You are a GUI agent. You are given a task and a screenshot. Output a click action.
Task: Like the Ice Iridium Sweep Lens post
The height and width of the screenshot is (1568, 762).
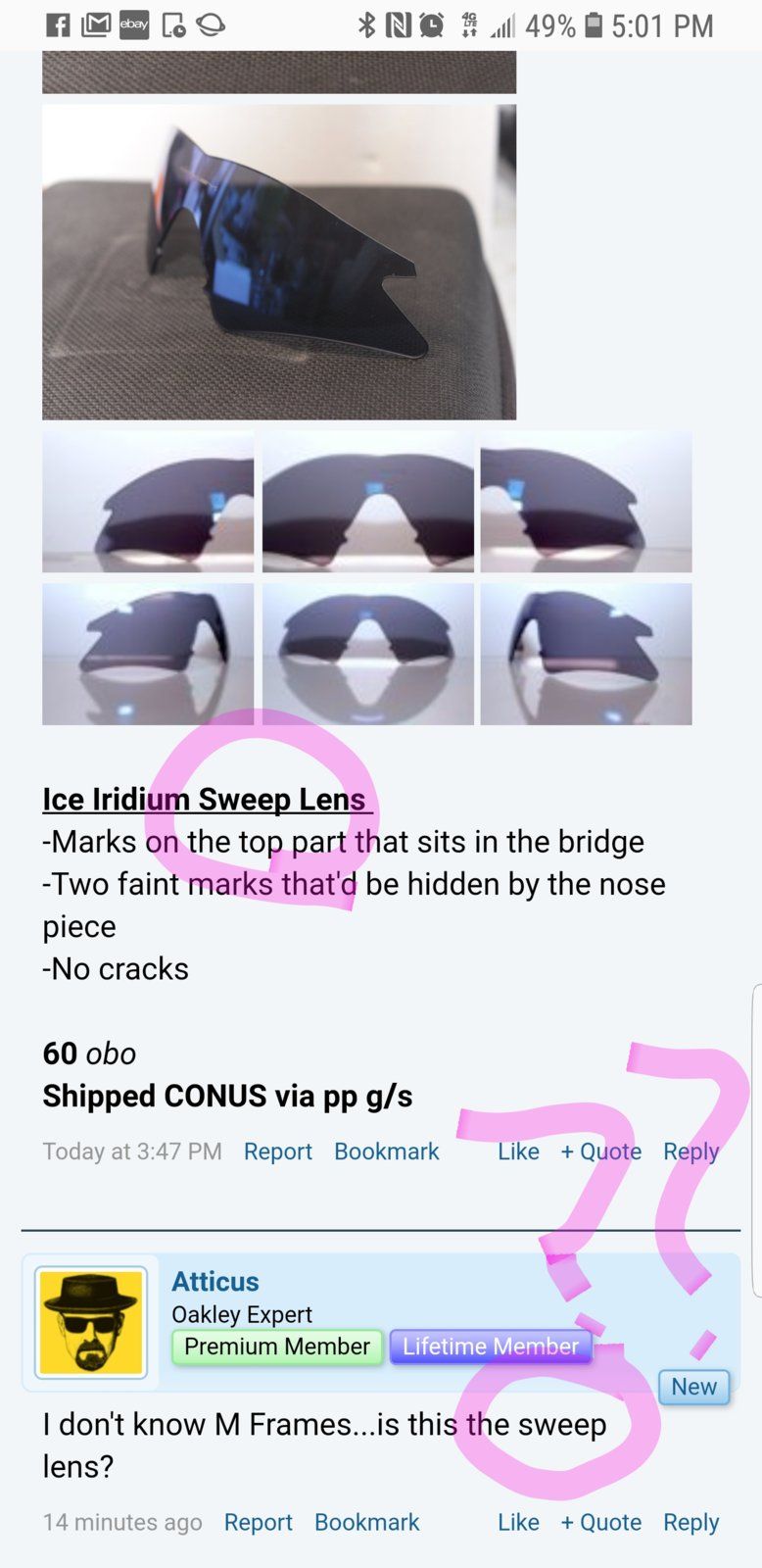click(518, 1151)
